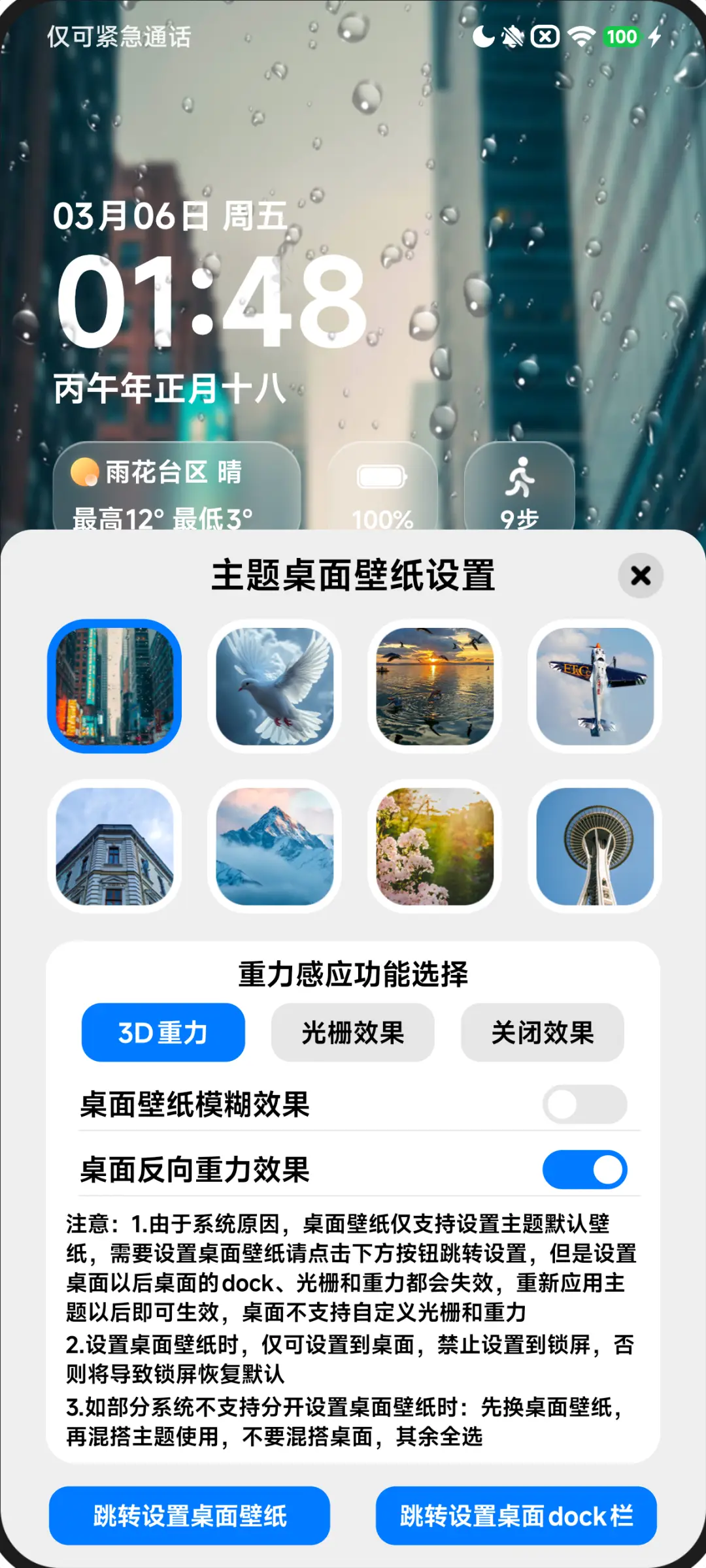The image size is (706, 1568).
Task: Click the 跳转设置桌面壁纸 button
Action: click(x=189, y=1516)
